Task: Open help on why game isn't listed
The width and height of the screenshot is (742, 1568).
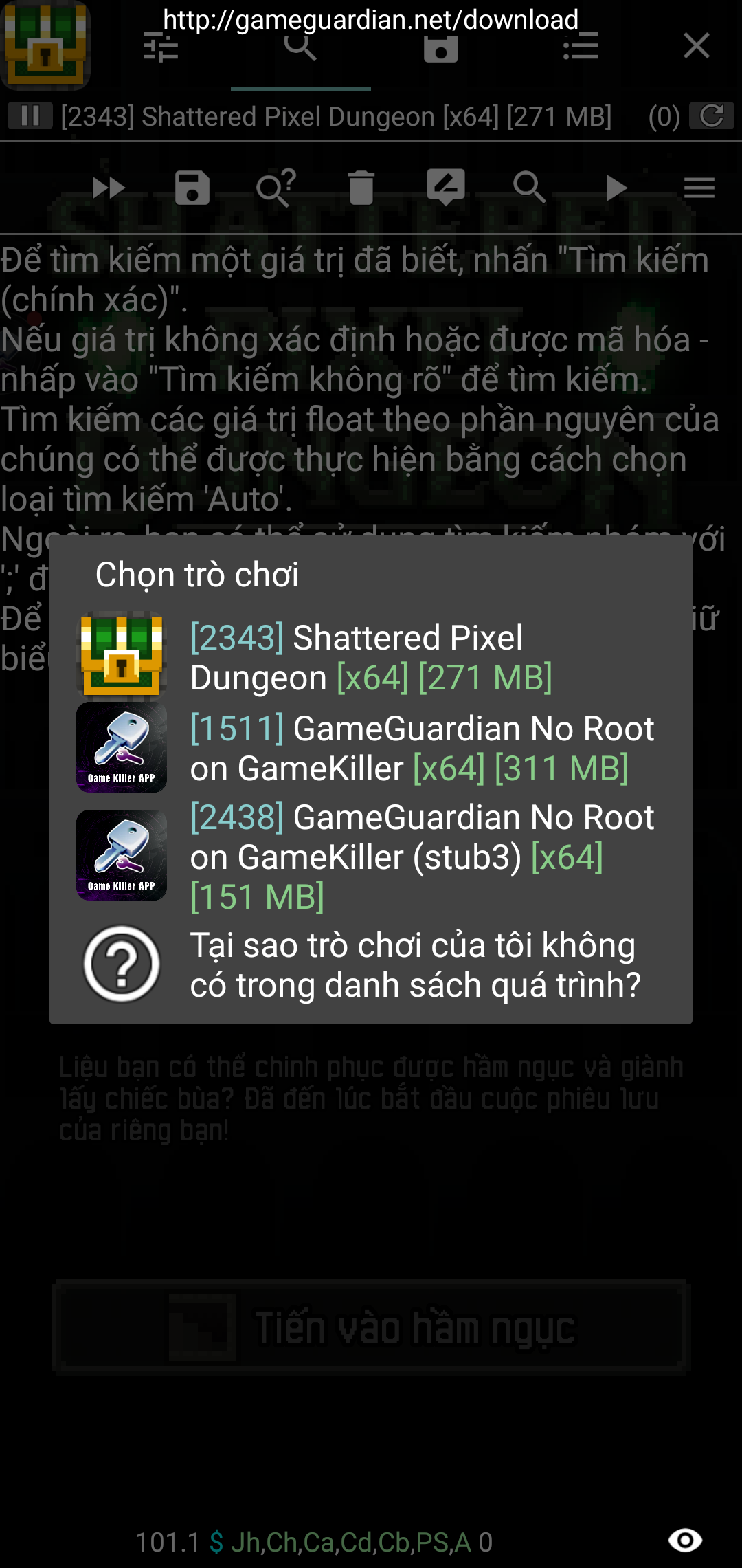Action: (371, 964)
